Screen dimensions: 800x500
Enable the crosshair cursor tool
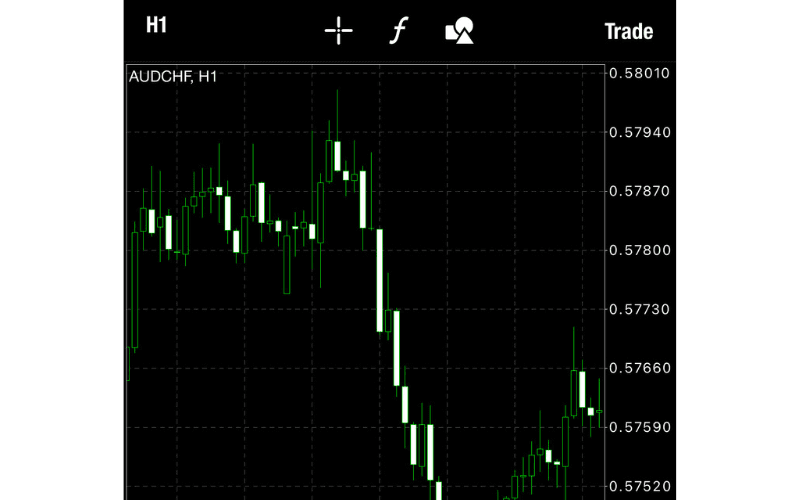339,31
